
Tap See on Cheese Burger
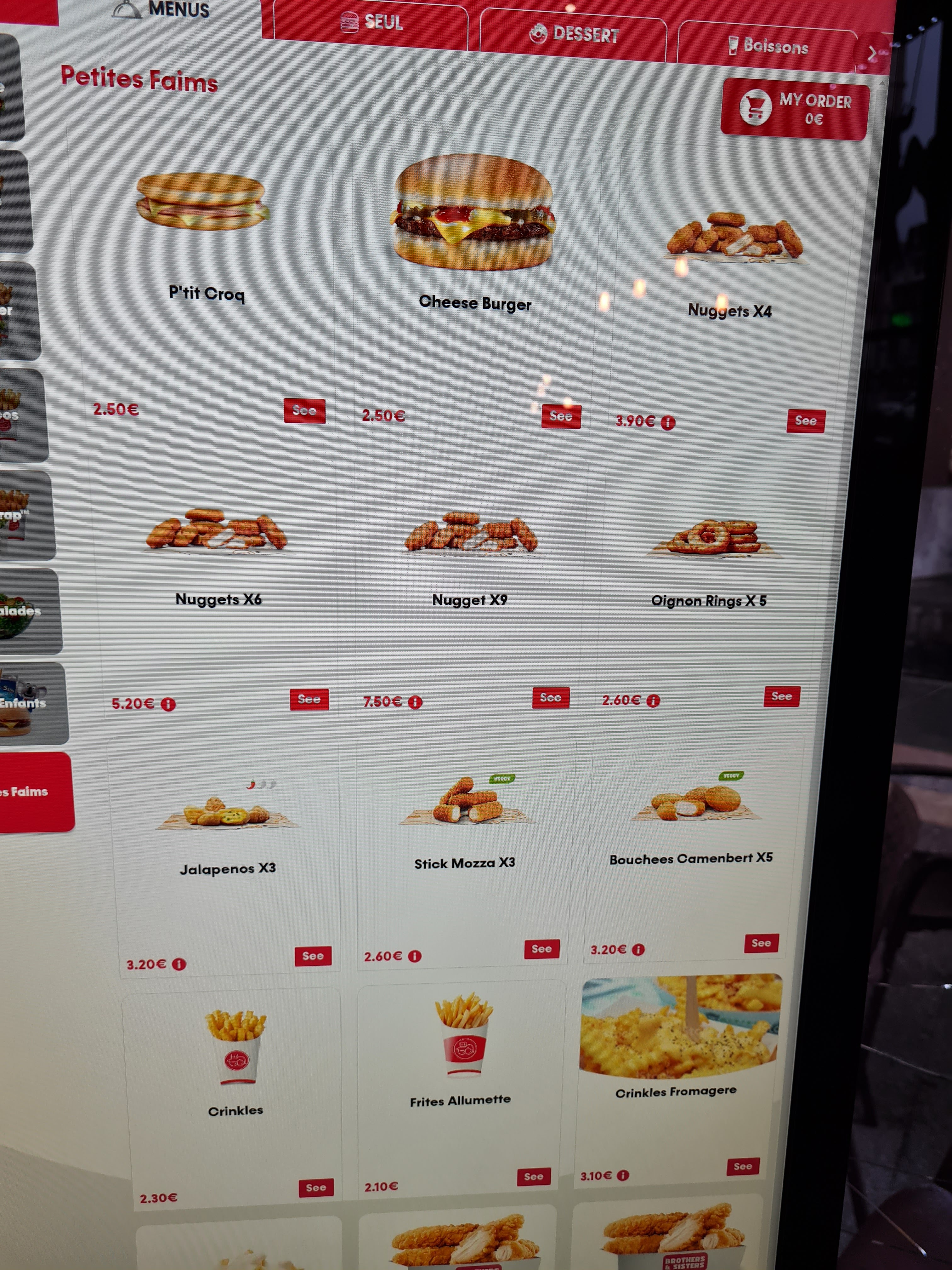[561, 416]
